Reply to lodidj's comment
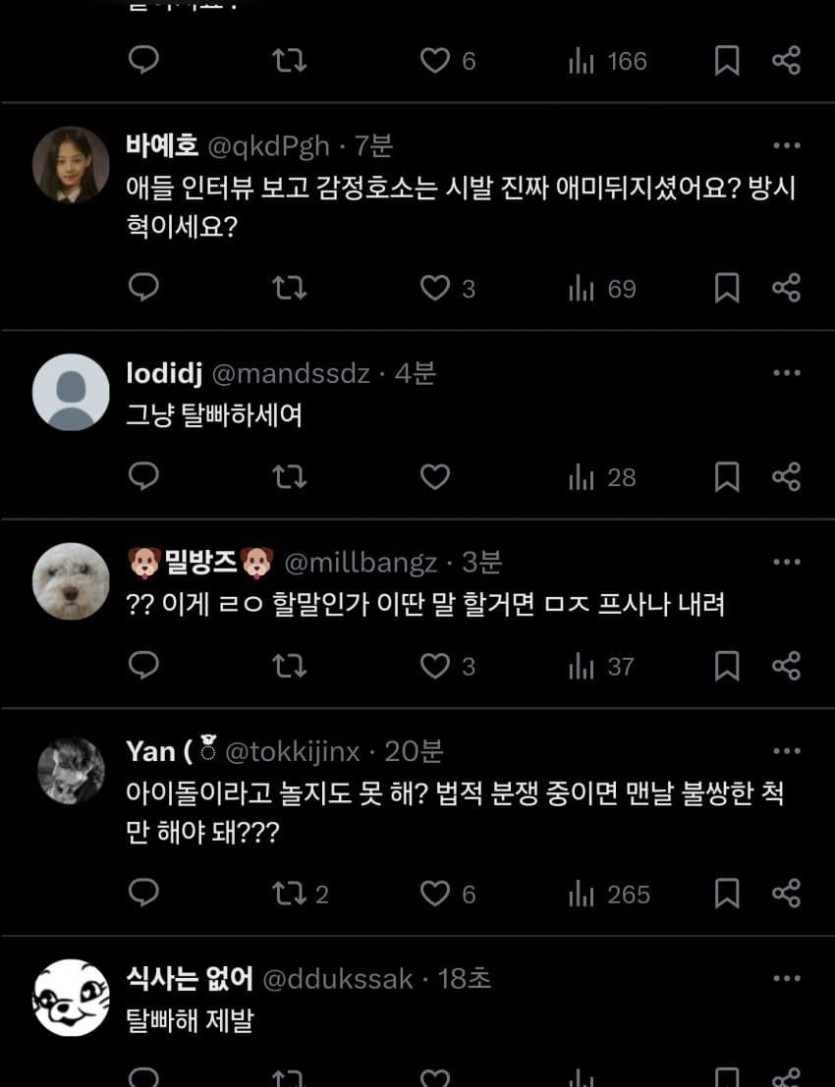The width and height of the screenshot is (835, 1087). point(144,477)
